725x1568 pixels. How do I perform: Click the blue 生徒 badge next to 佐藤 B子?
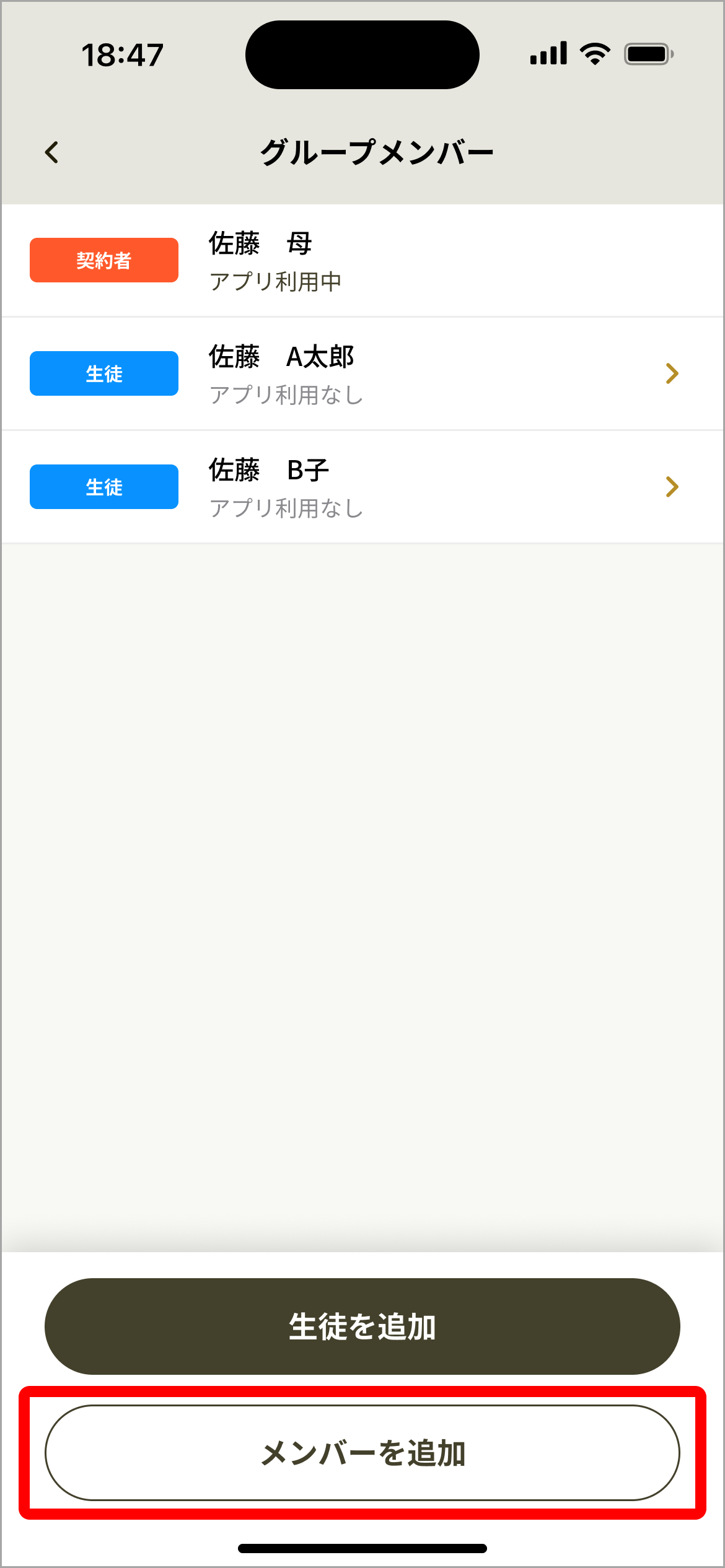point(103,486)
